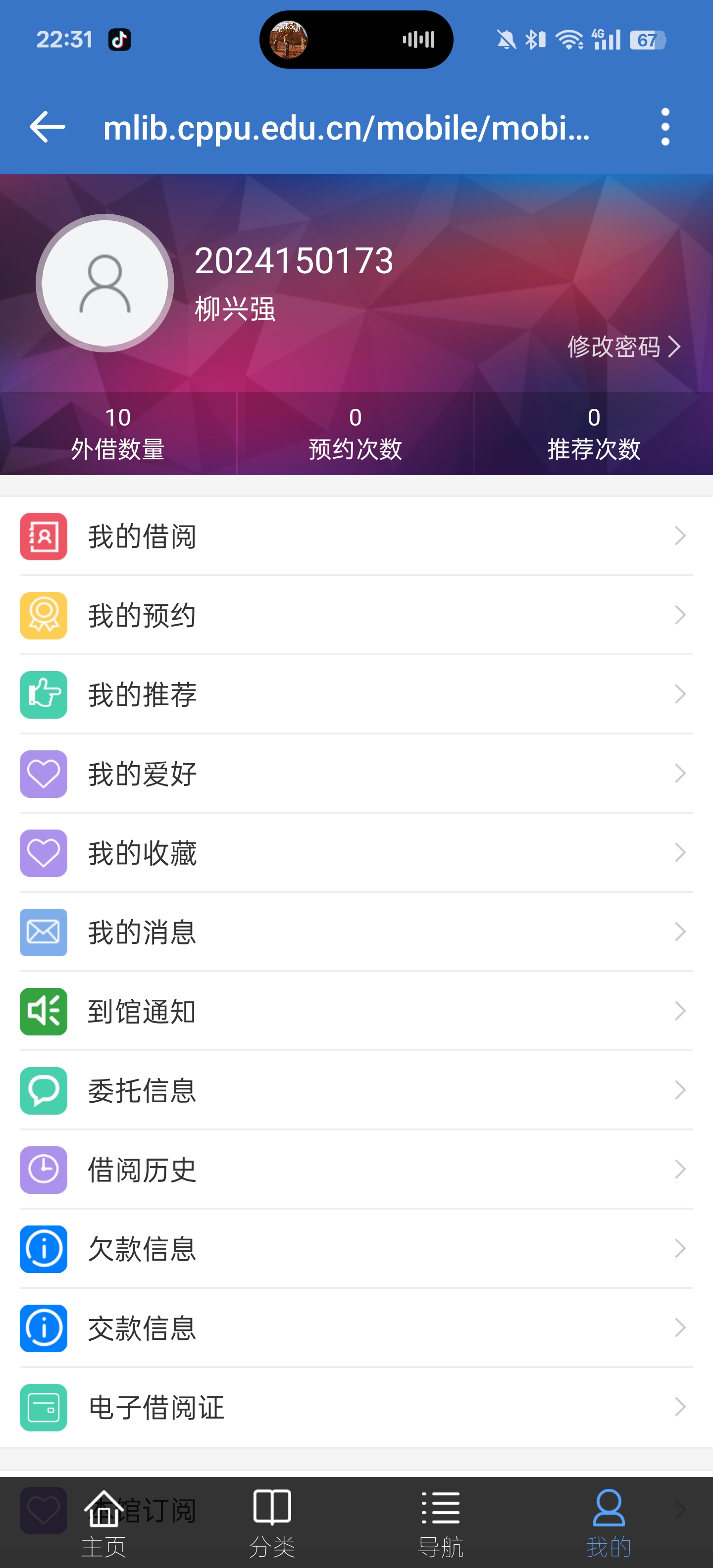View 我的消息 messages
713x1568 pixels.
point(356,932)
